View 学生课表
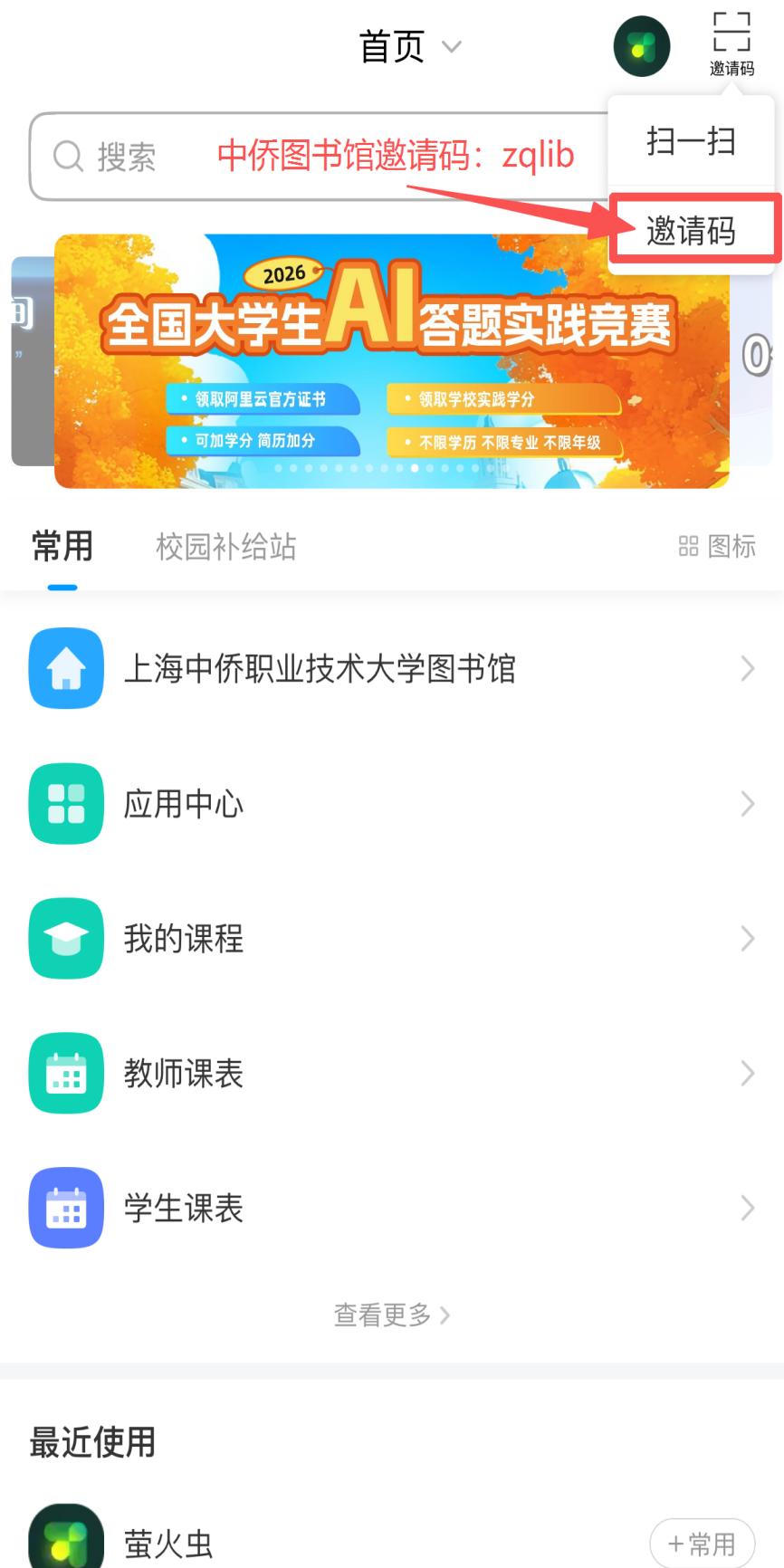This screenshot has height=1568, width=784. point(391,1209)
